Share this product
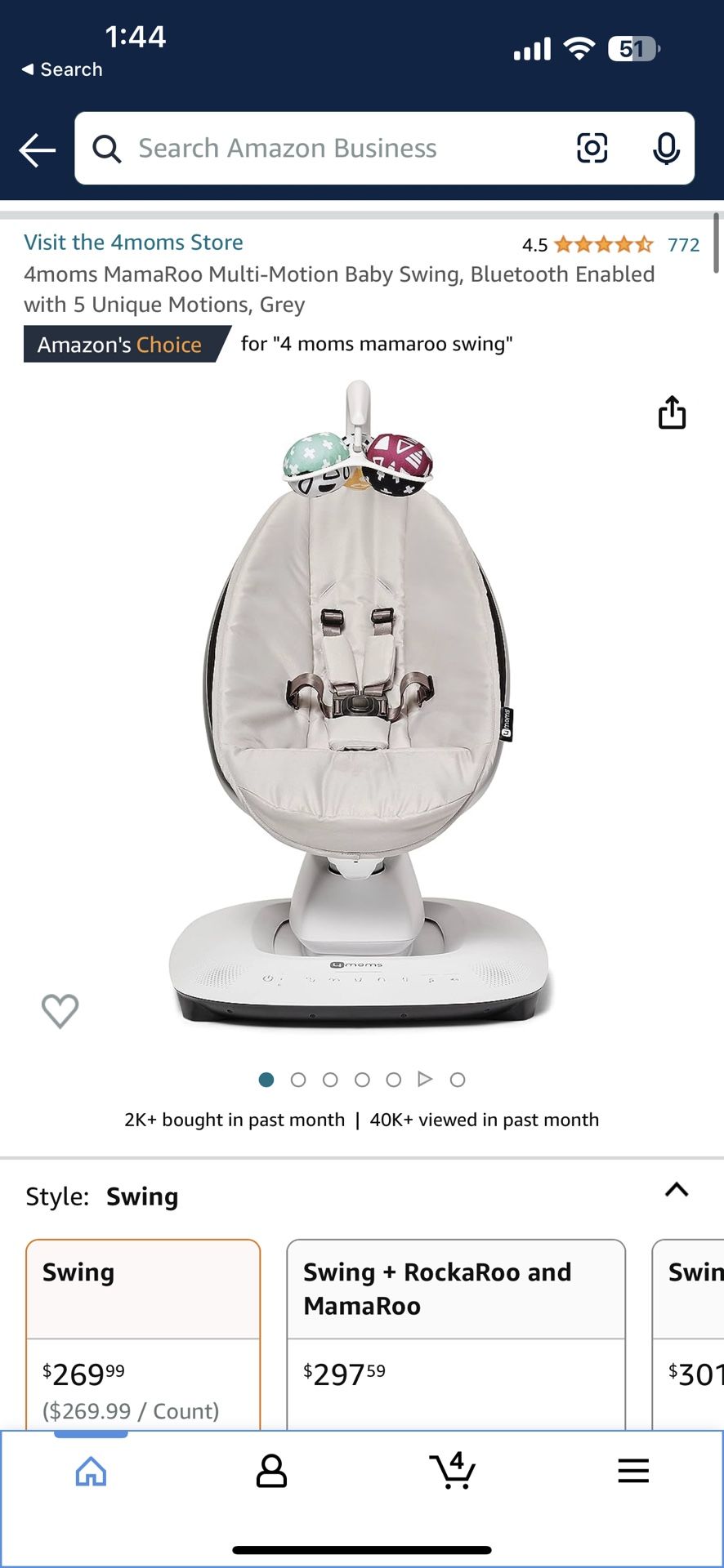Image resolution: width=724 pixels, height=1568 pixels. pos(672,412)
